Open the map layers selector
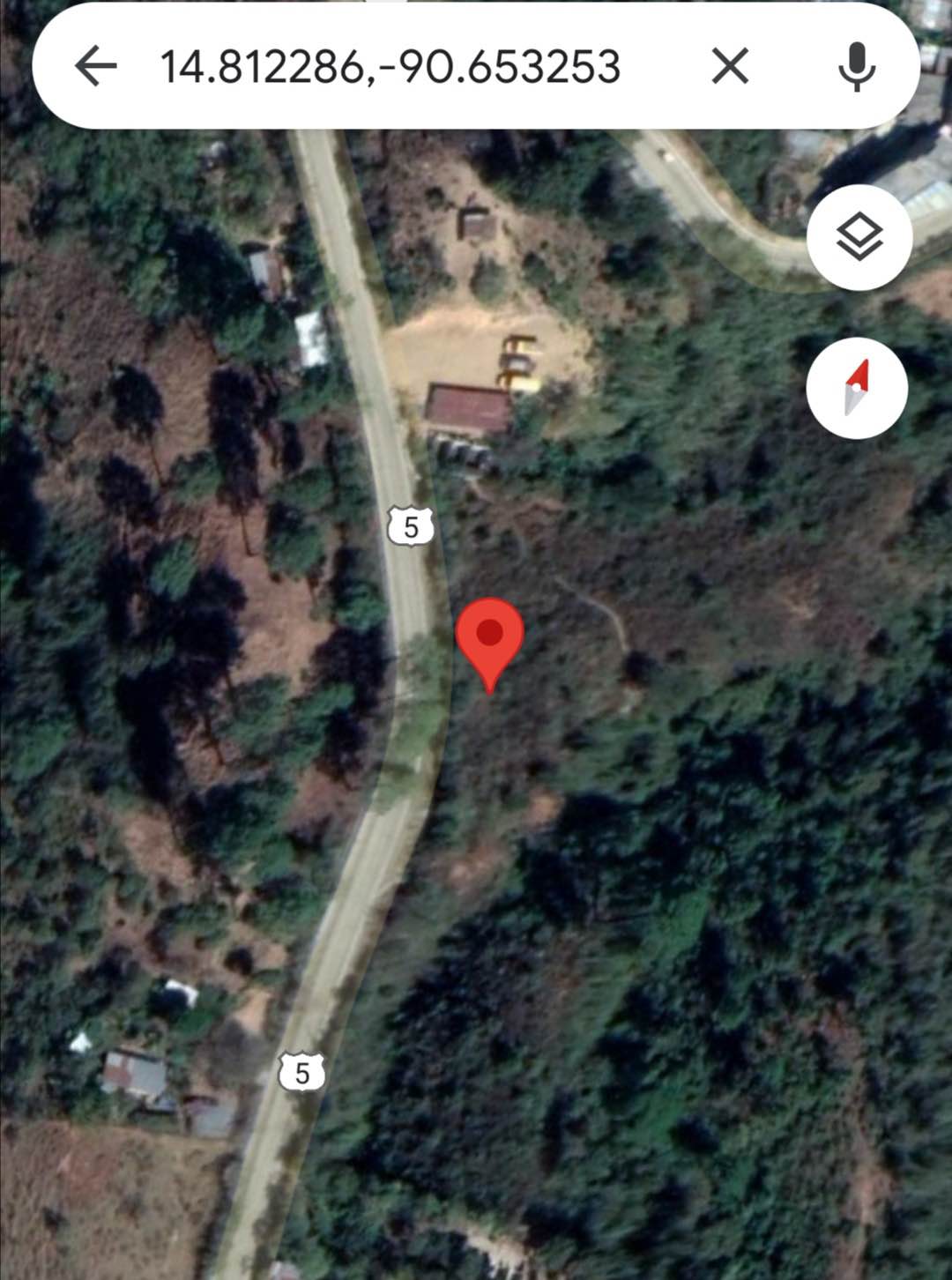The image size is (952, 1280). tap(859, 237)
